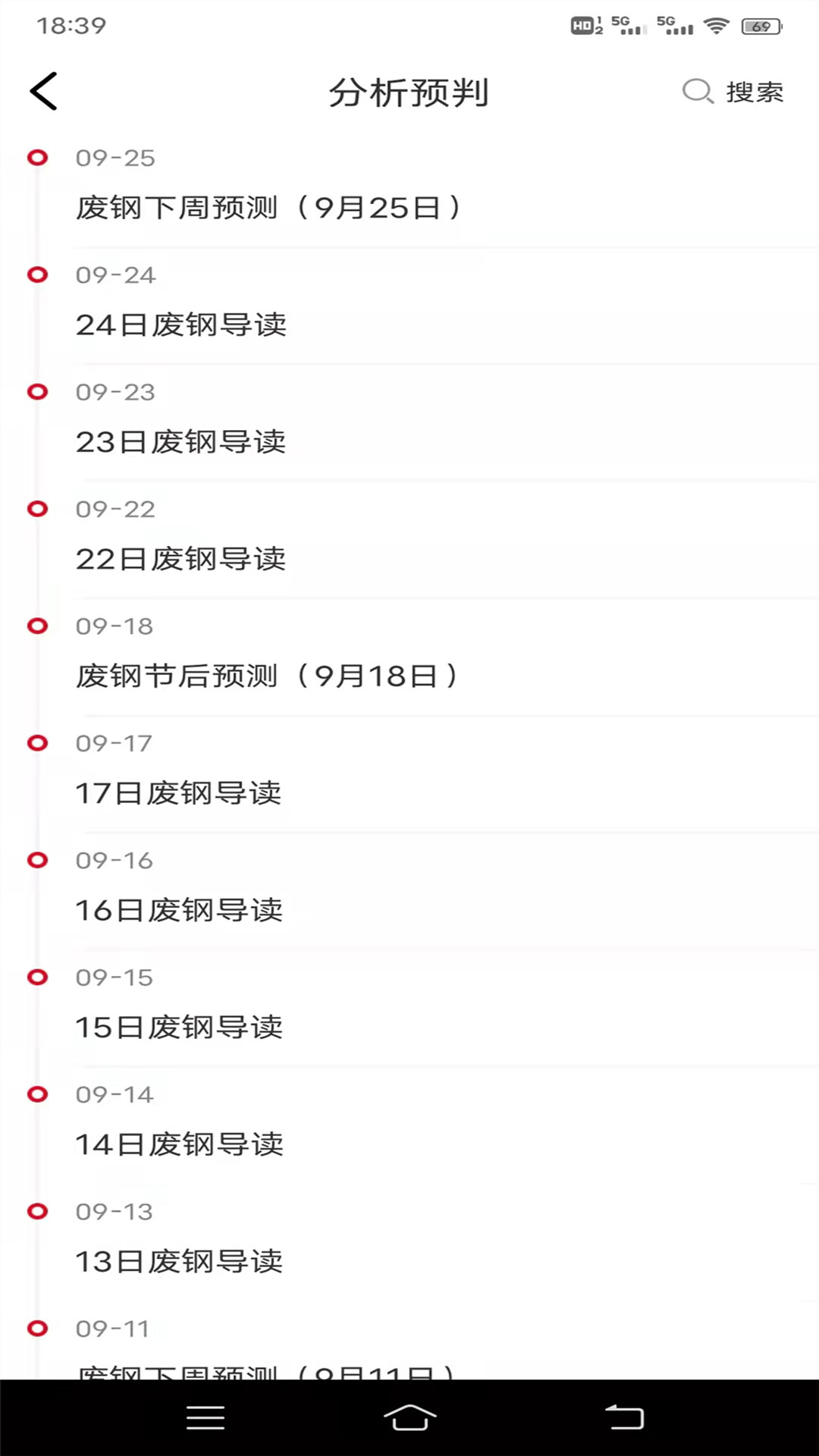Open the 13日废钢导读 entry
The image size is (819, 1456).
[179, 1262]
